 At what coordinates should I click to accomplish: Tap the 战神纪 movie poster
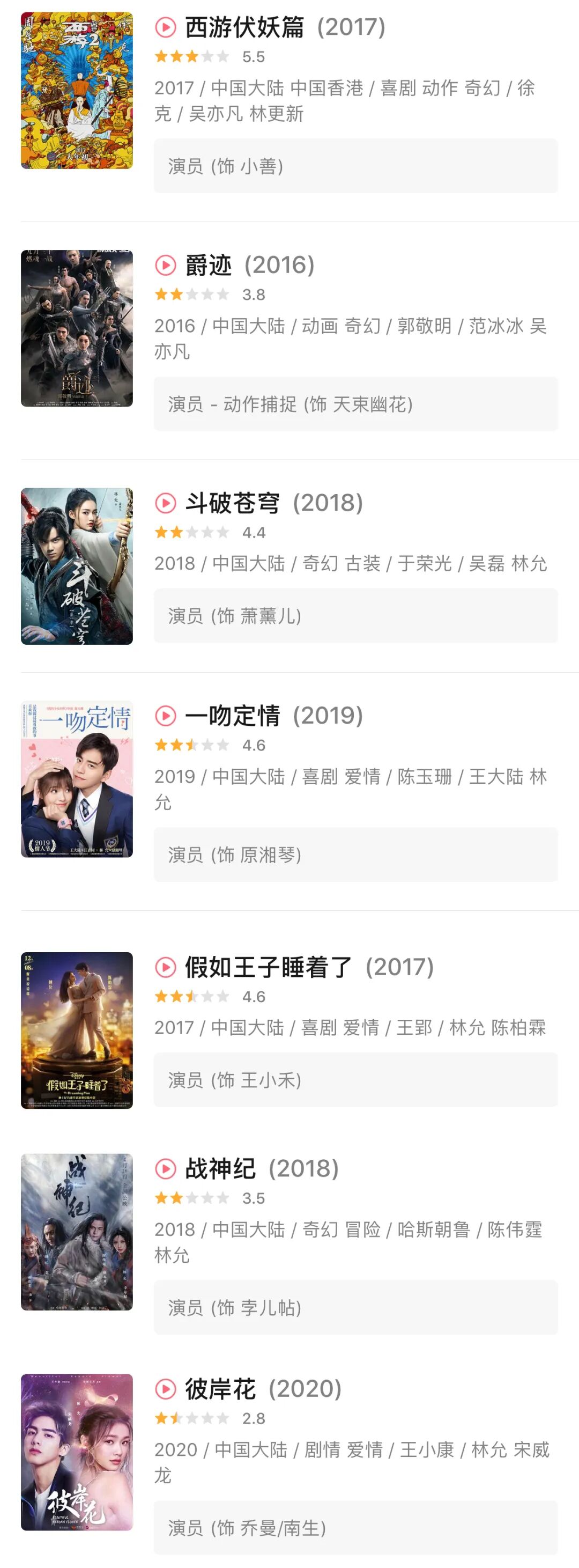(x=77, y=1232)
